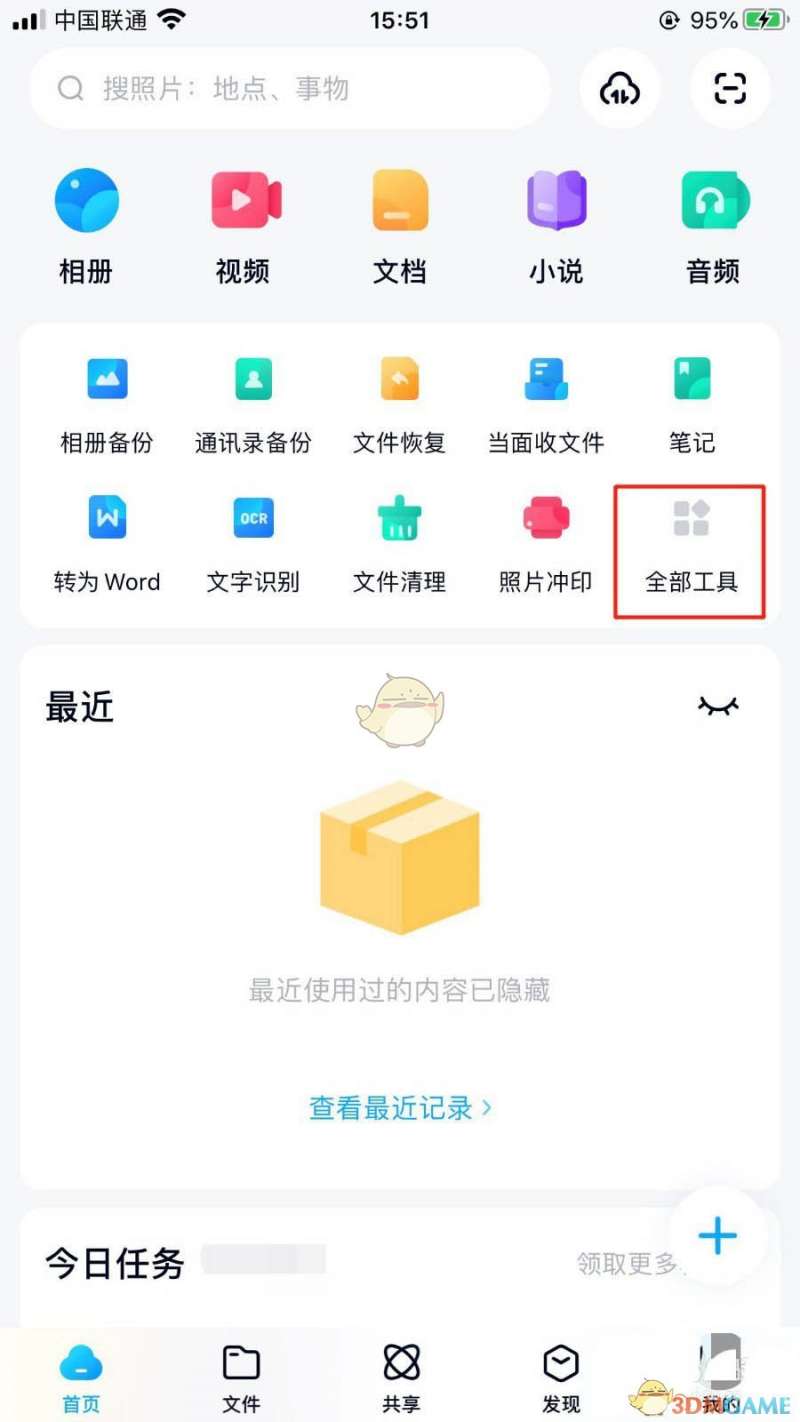Select the 通讯录备份 tool
800x1422 pixels.
click(x=253, y=405)
